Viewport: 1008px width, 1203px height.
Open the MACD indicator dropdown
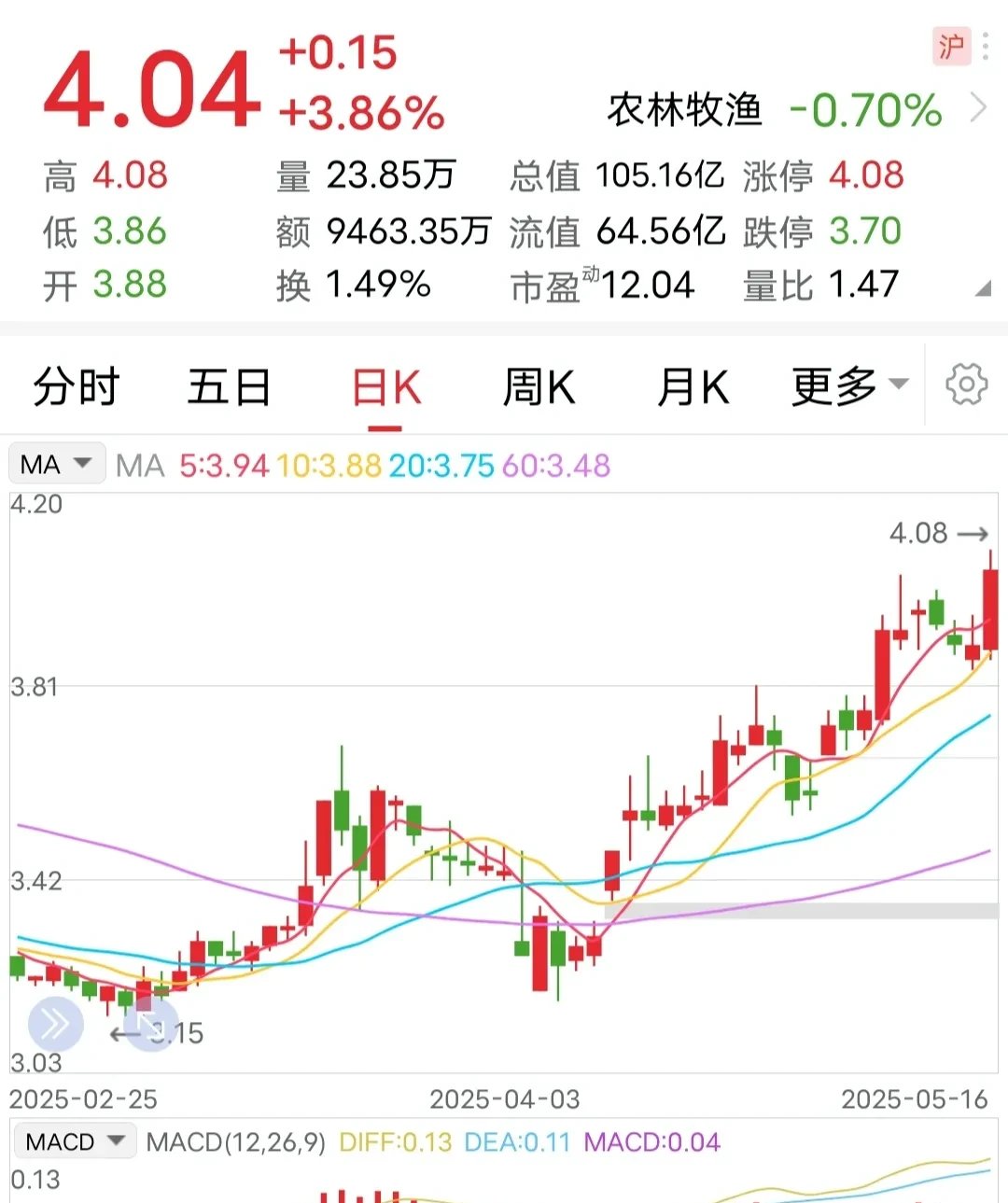tap(75, 1140)
